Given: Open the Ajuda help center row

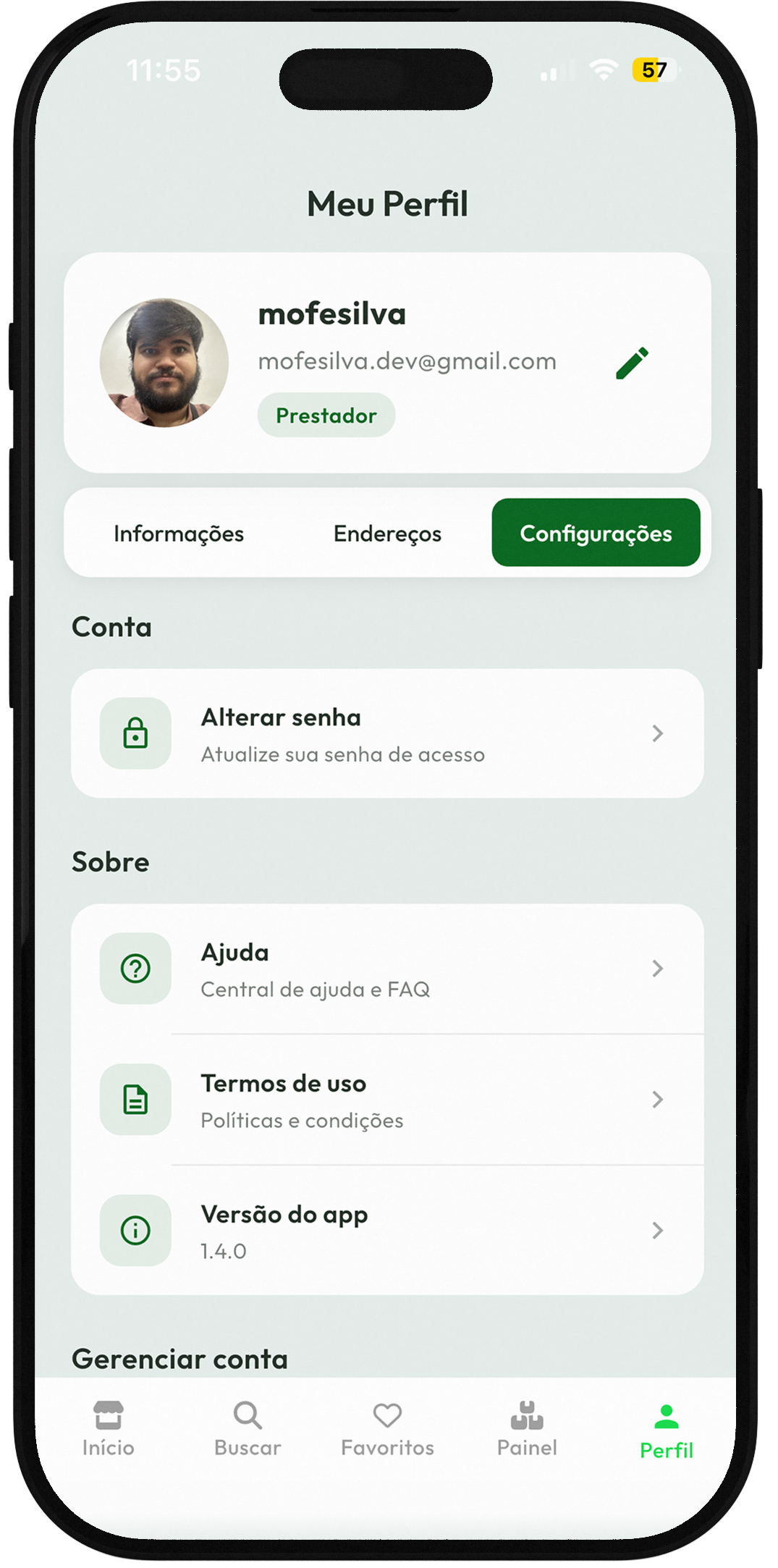Looking at the screenshot, I should click(x=387, y=969).
